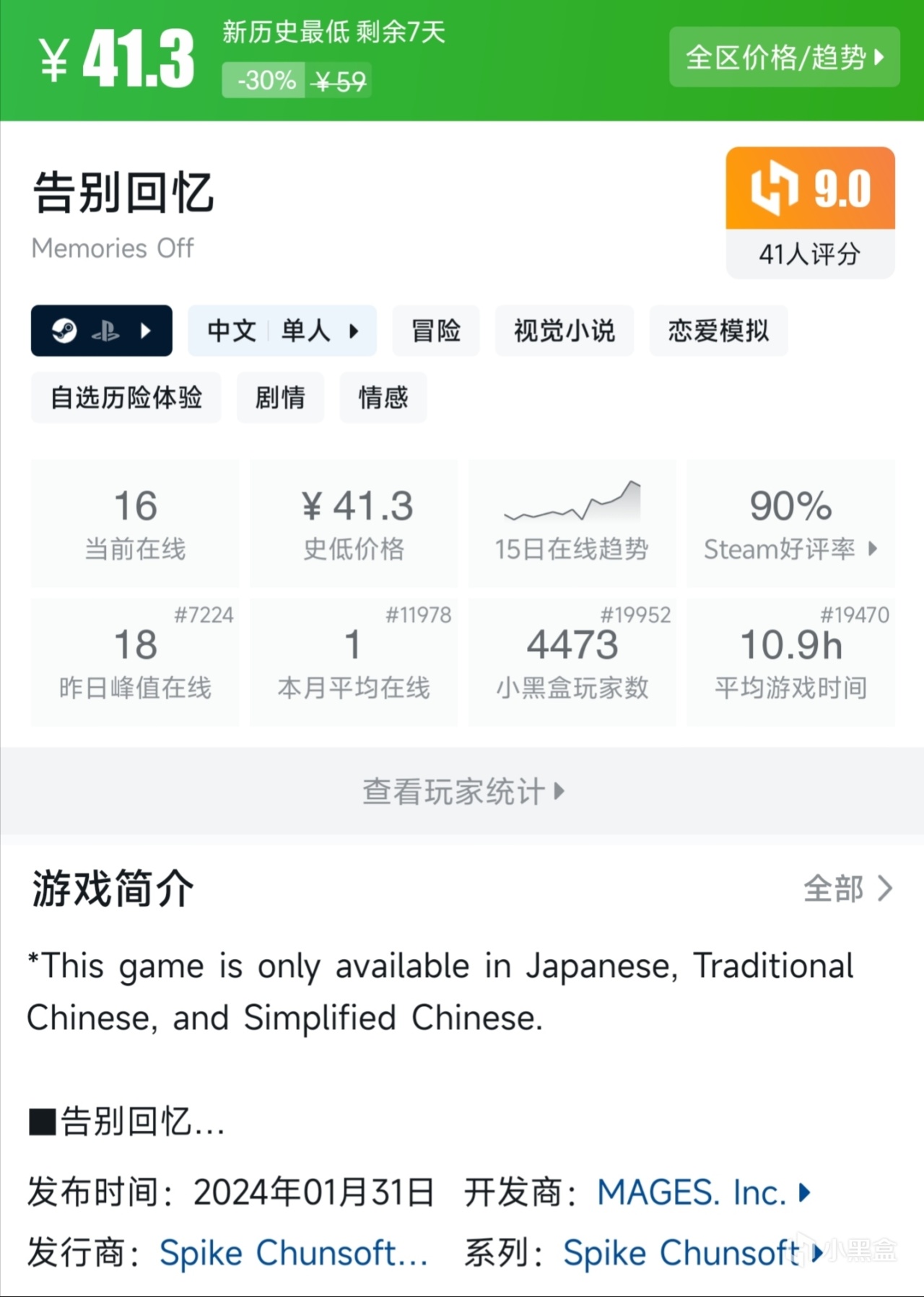Expand the Steam and PlayStation platforms chip
Screen dimensions: 924x1297
pyautogui.click(x=101, y=331)
